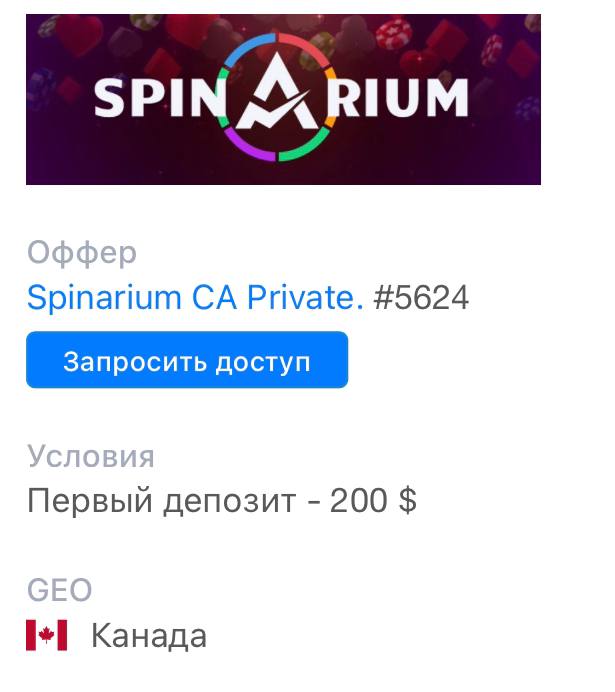
Task: Tap the Запросить доступ button
Action: [187, 361]
